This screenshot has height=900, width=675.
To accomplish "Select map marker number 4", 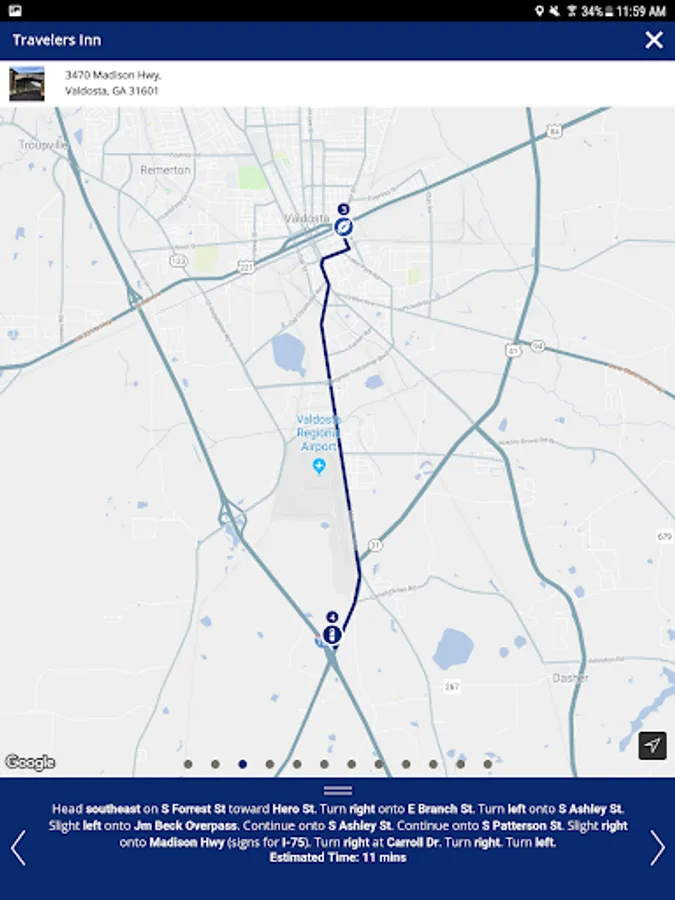I will pyautogui.click(x=332, y=634).
